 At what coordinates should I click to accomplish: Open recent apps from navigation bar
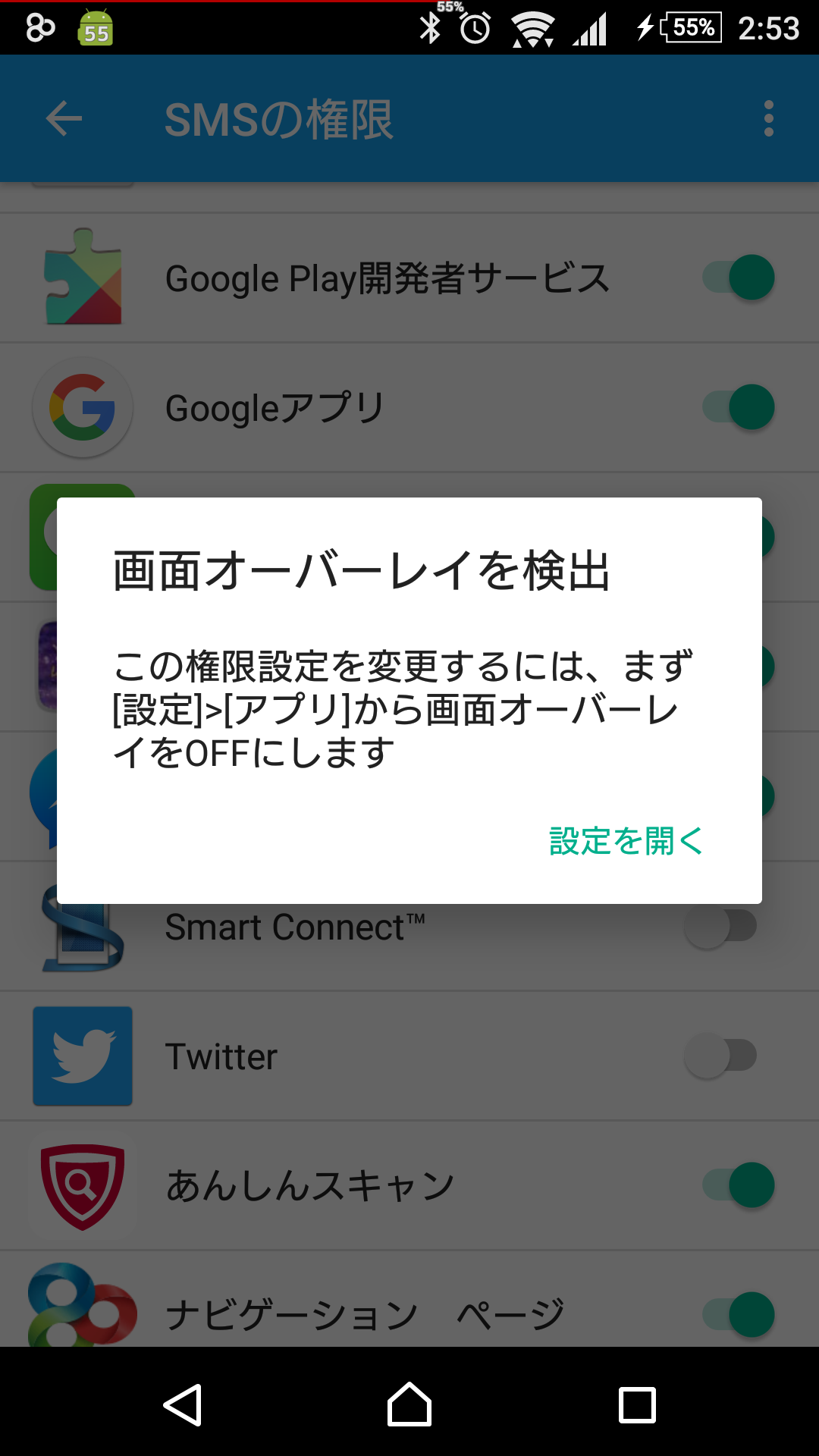(637, 1404)
